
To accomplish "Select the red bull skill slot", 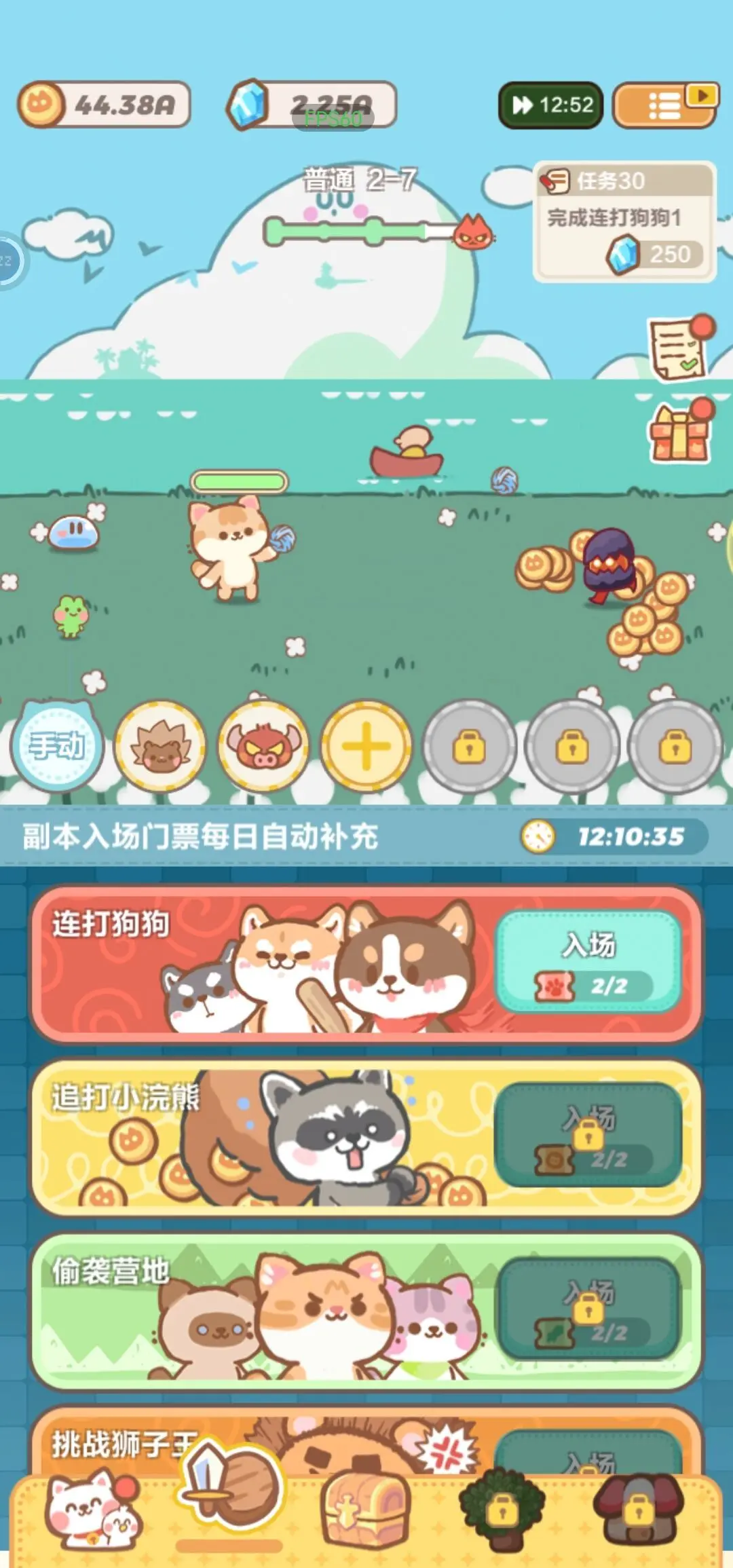I will point(263,747).
